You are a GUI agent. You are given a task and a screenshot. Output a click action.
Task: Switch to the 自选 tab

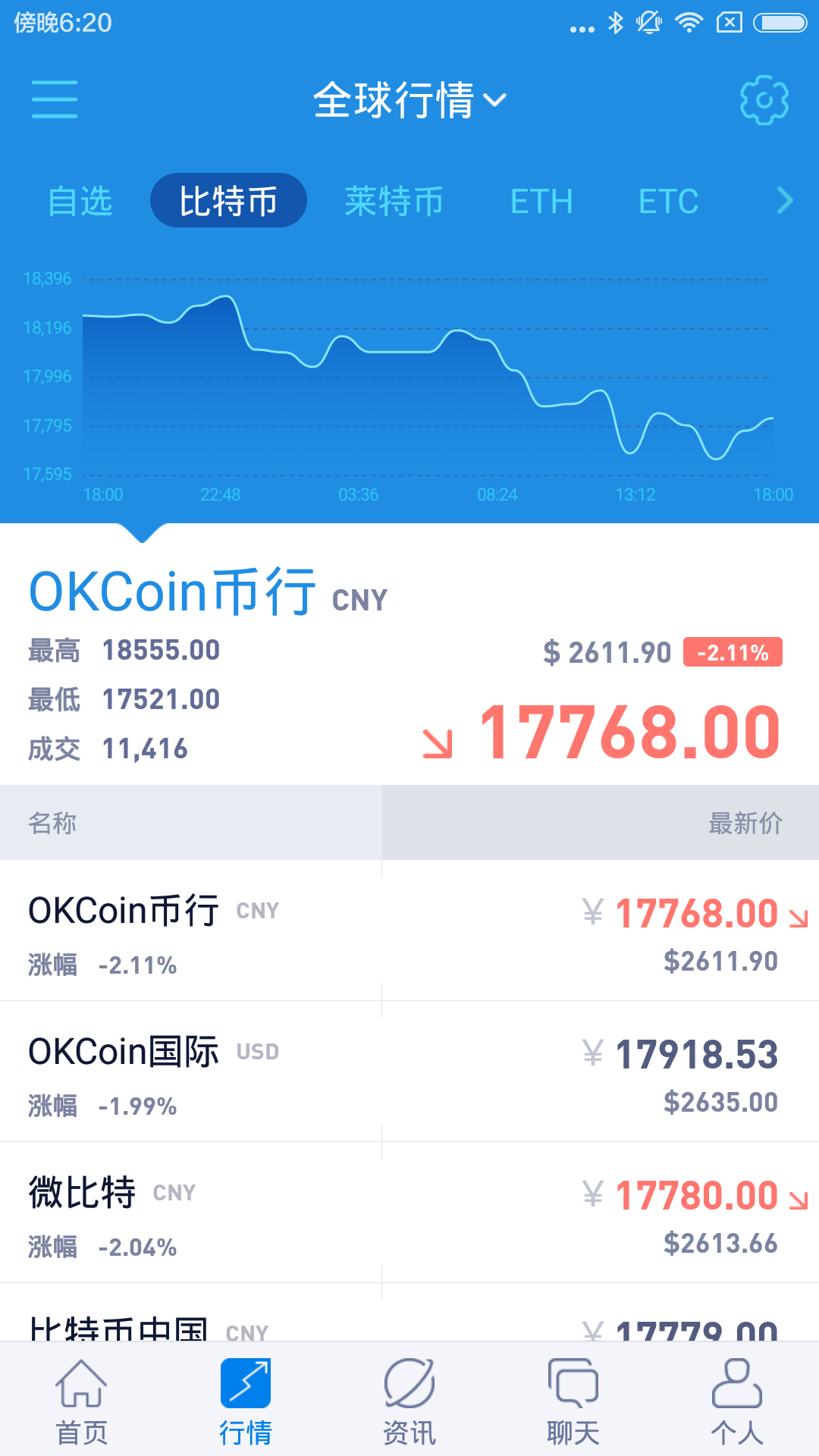tap(80, 201)
